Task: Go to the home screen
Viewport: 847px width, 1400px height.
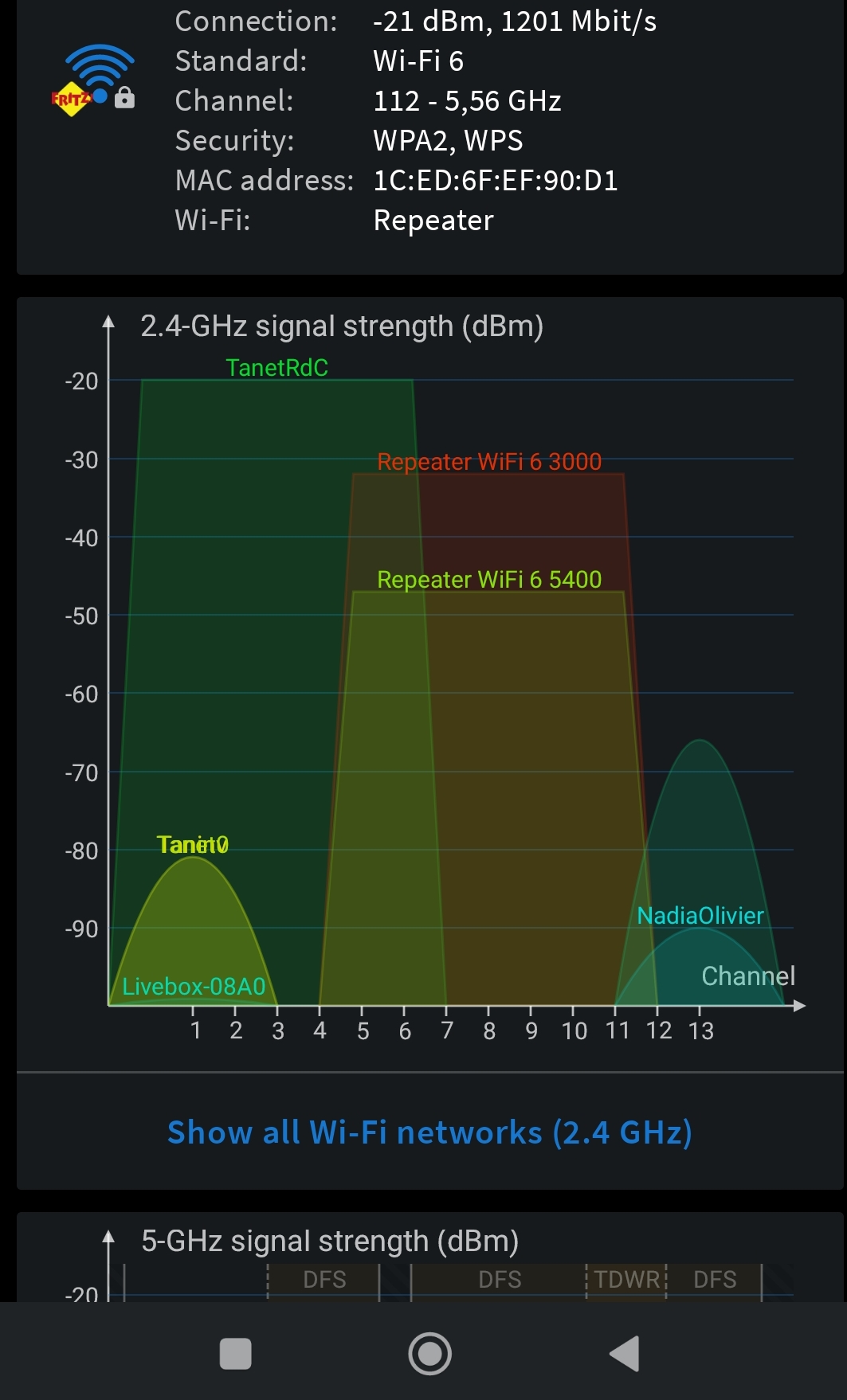Action: [429, 1353]
